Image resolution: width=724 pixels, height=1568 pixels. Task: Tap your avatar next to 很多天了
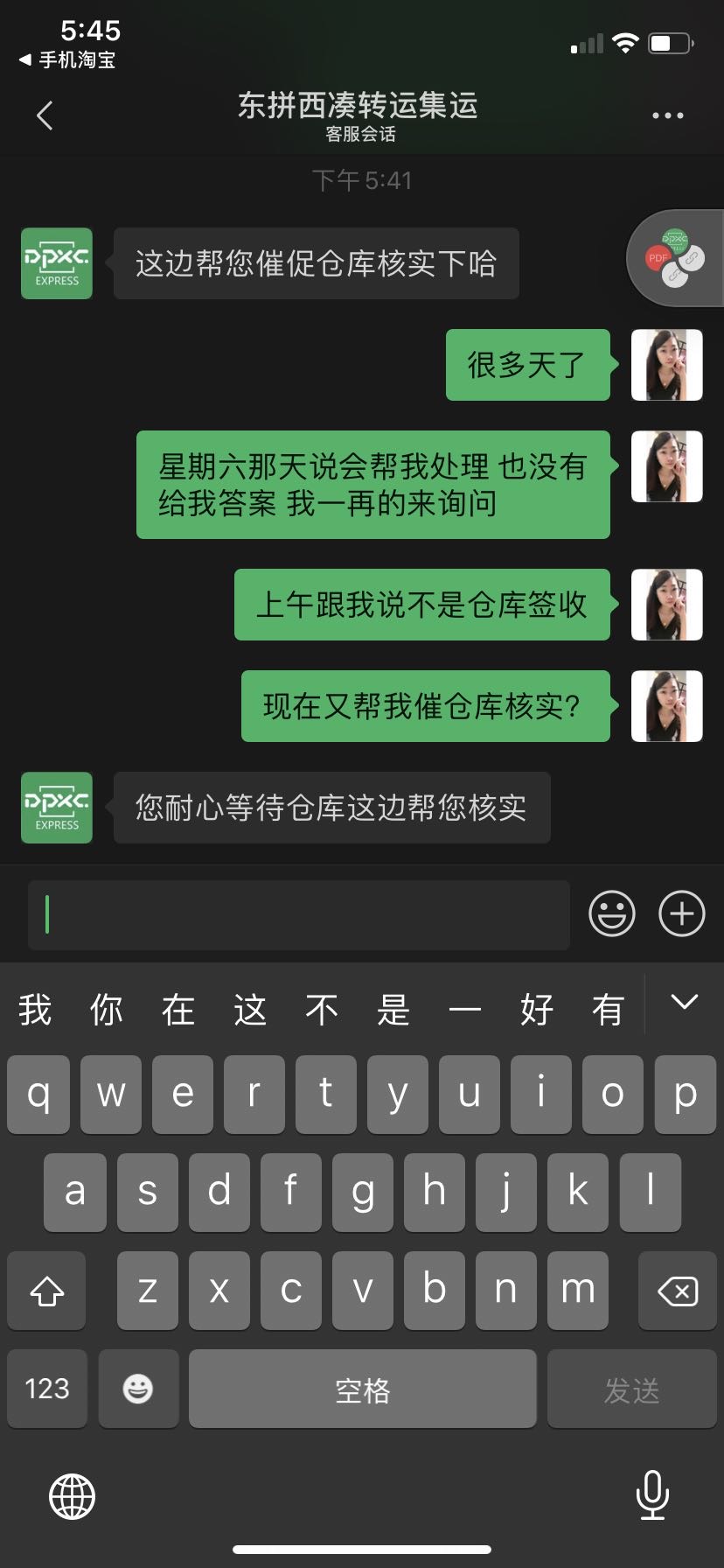click(666, 365)
